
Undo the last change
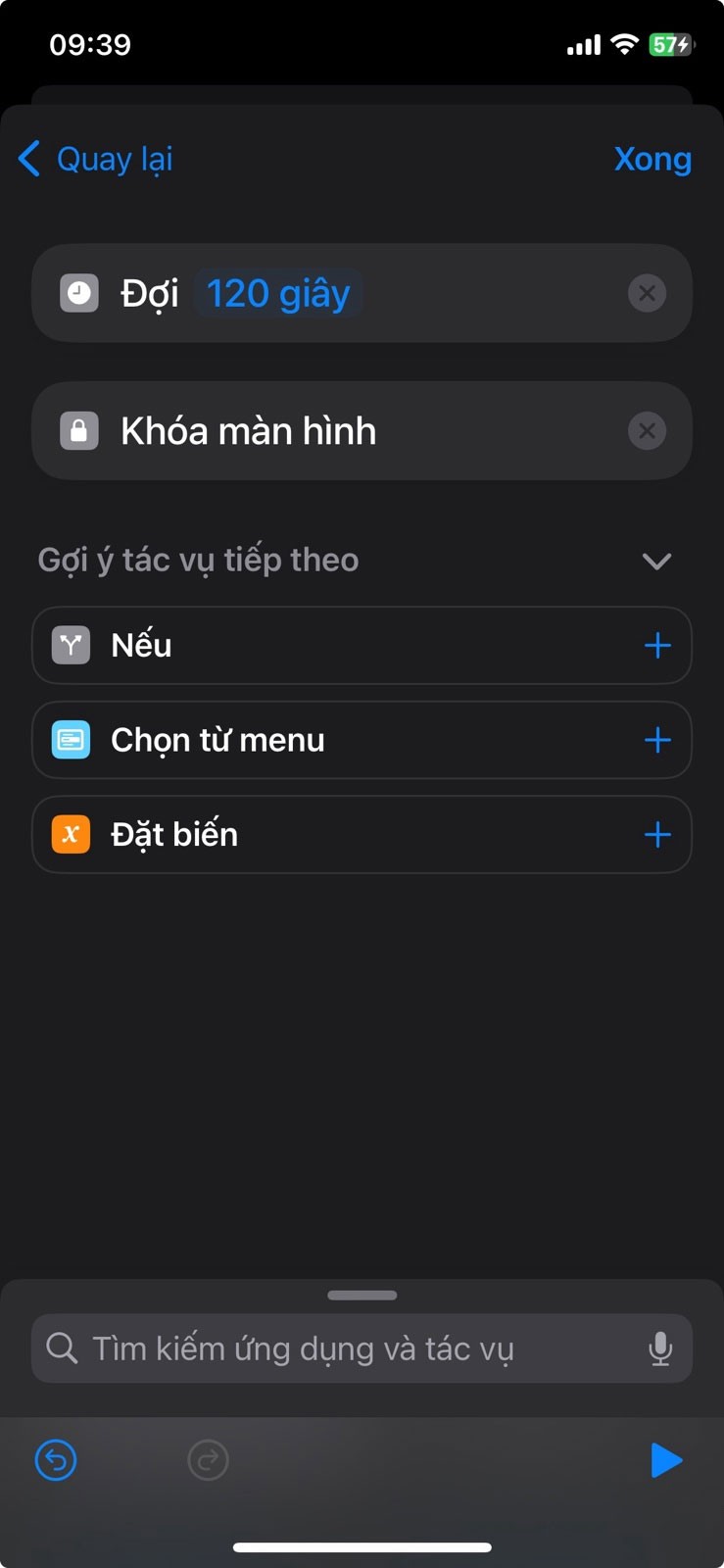56,1460
